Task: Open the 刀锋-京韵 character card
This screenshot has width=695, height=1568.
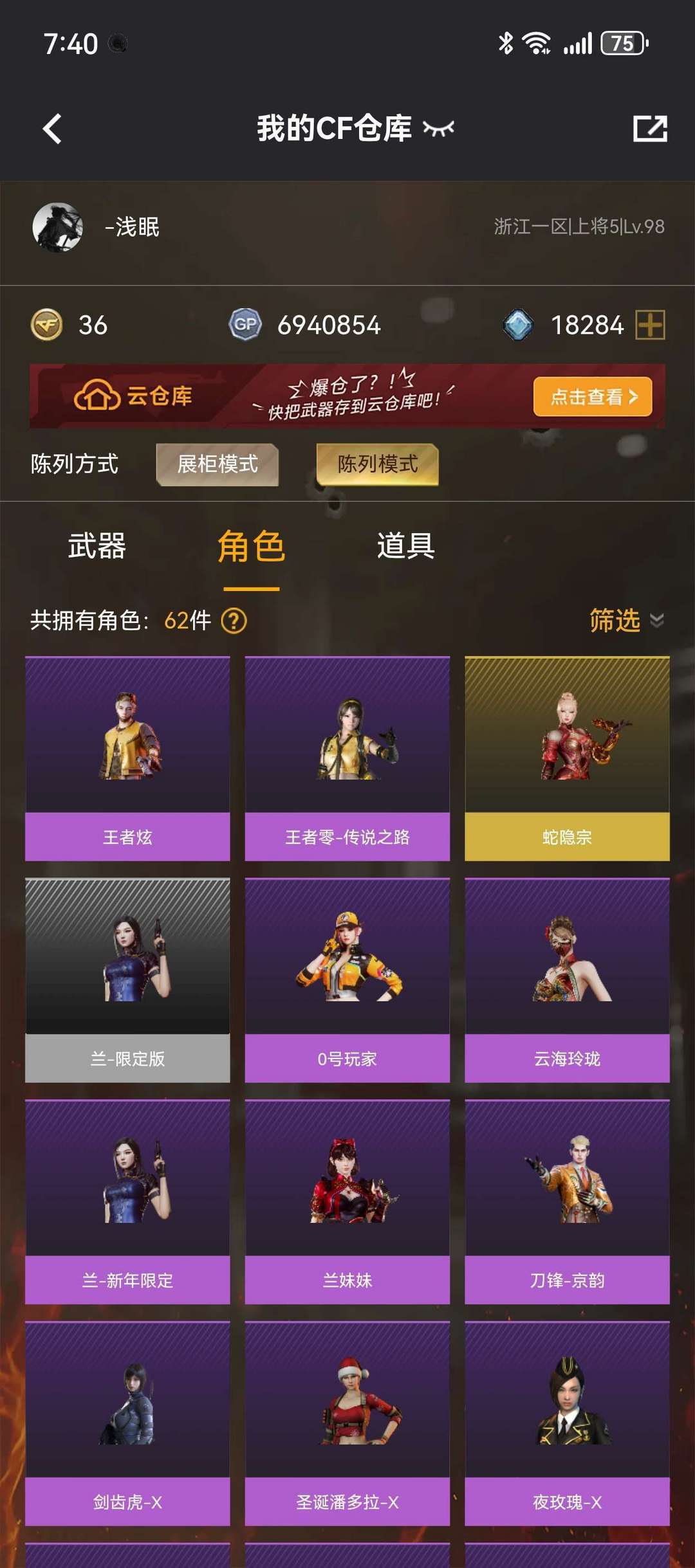Action: [568, 1202]
